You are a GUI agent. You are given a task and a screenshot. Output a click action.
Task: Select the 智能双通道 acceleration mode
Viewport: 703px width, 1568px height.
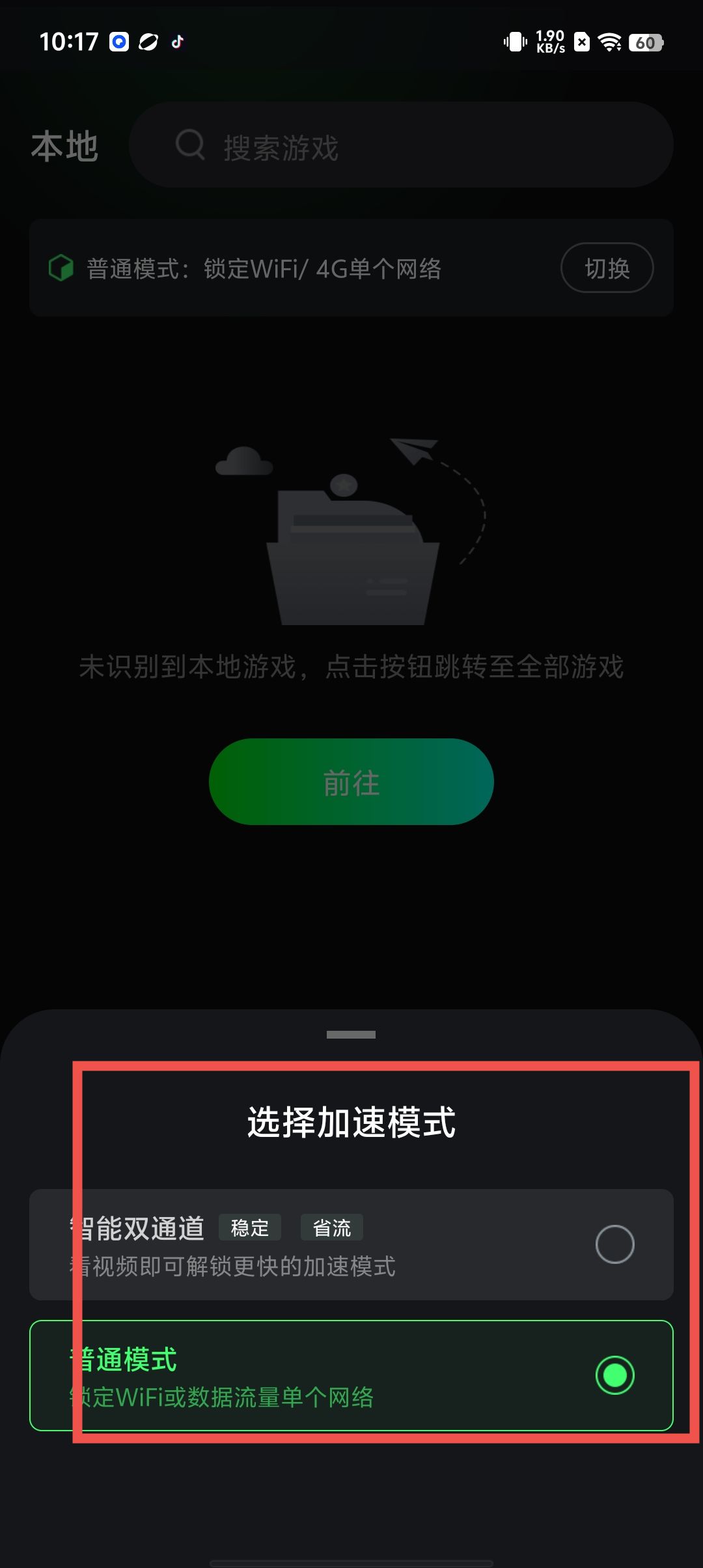pos(614,1244)
